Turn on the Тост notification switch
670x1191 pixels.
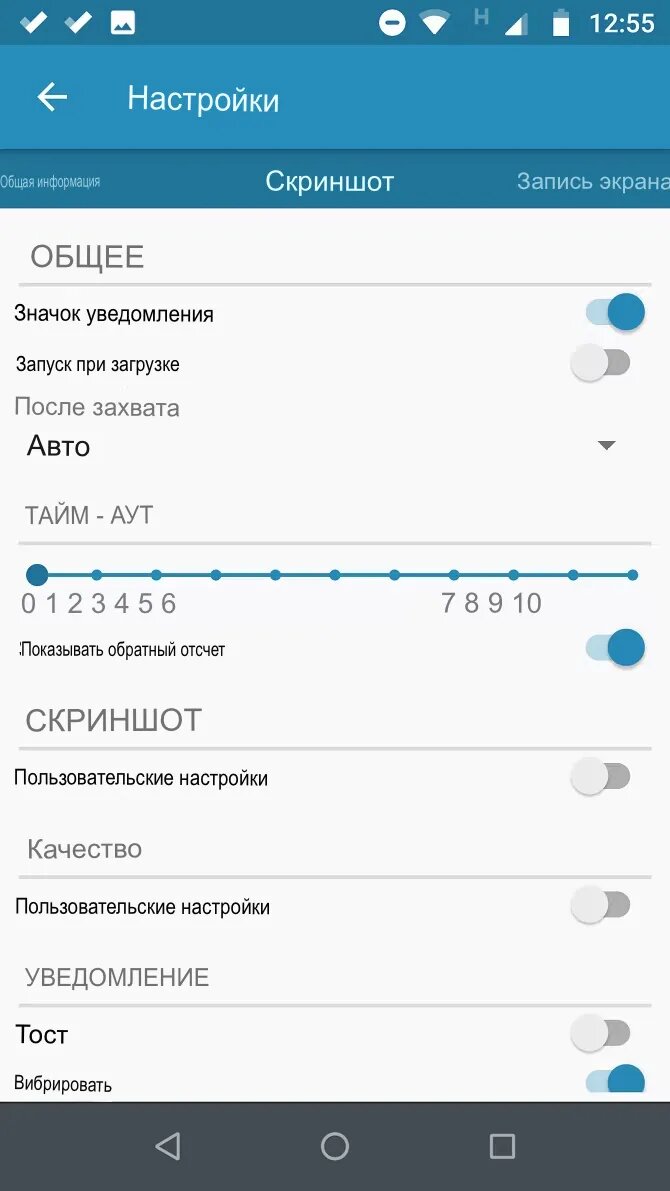click(x=601, y=1033)
